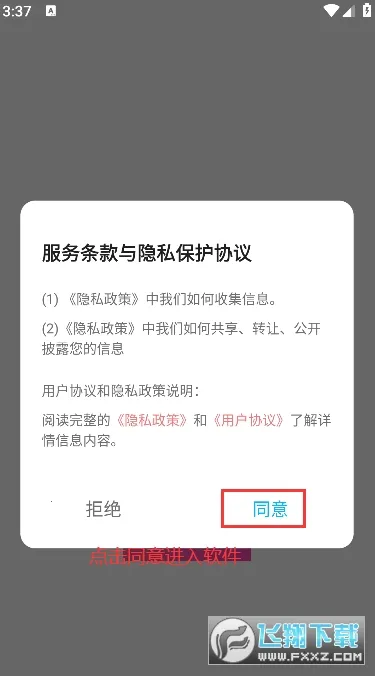
Task: Open the red 《隐私政策》 link
Action: [x=153, y=420]
